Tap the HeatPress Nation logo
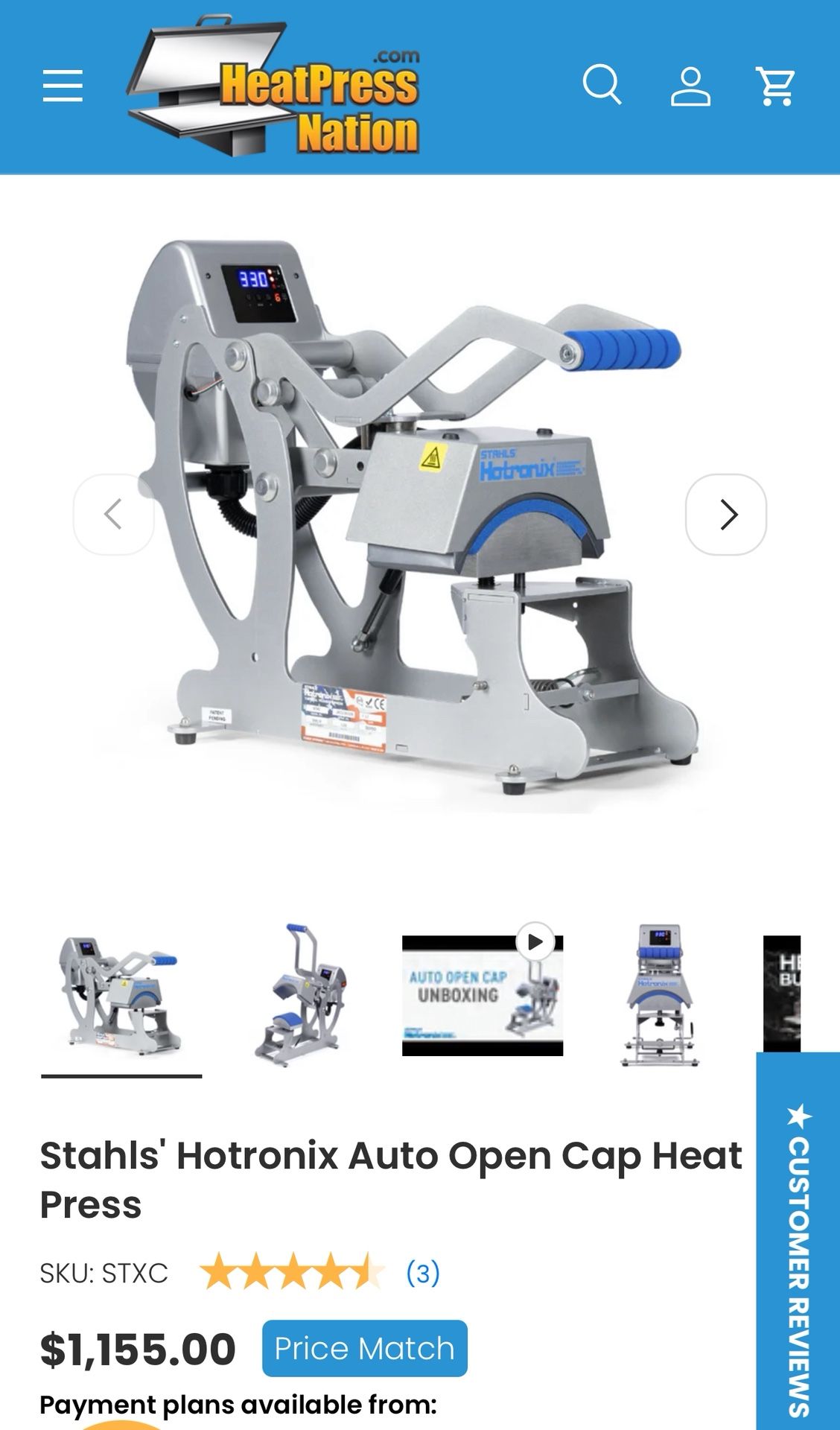This screenshot has width=840, height=1430. [x=273, y=86]
